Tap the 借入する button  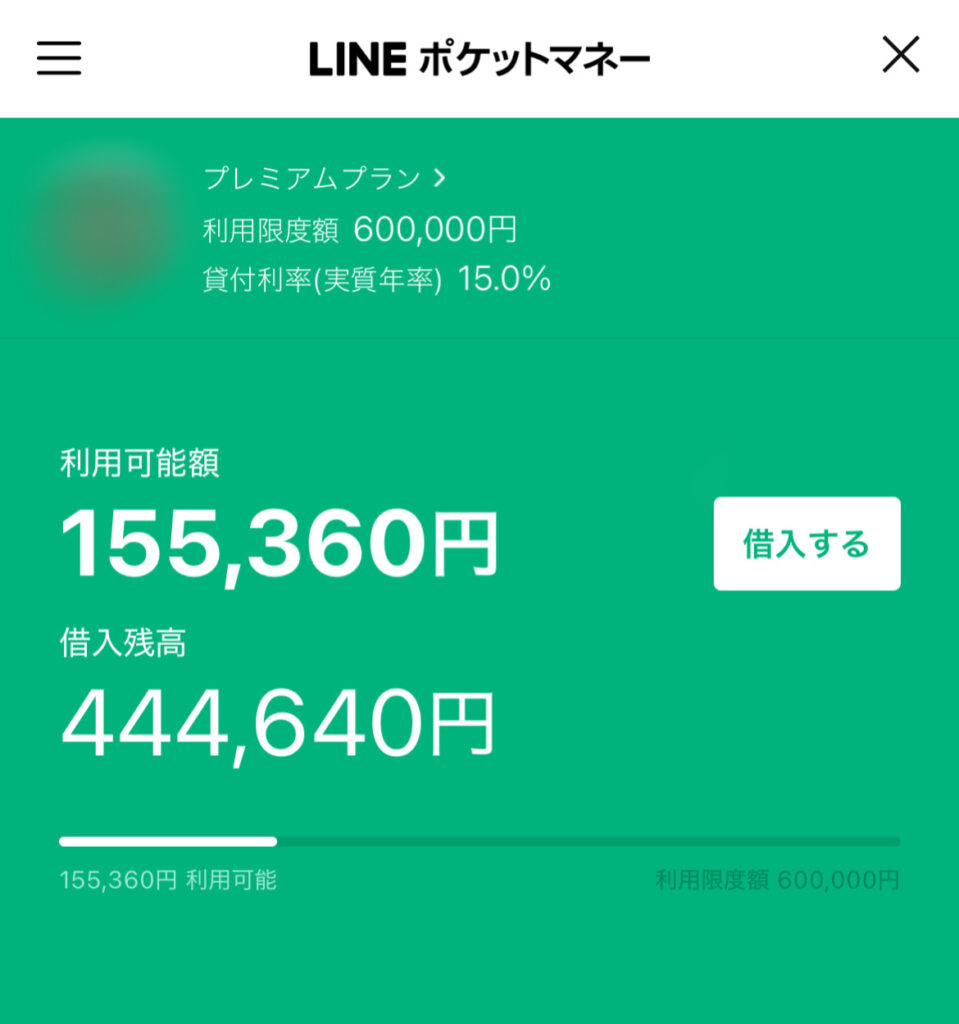[807, 543]
